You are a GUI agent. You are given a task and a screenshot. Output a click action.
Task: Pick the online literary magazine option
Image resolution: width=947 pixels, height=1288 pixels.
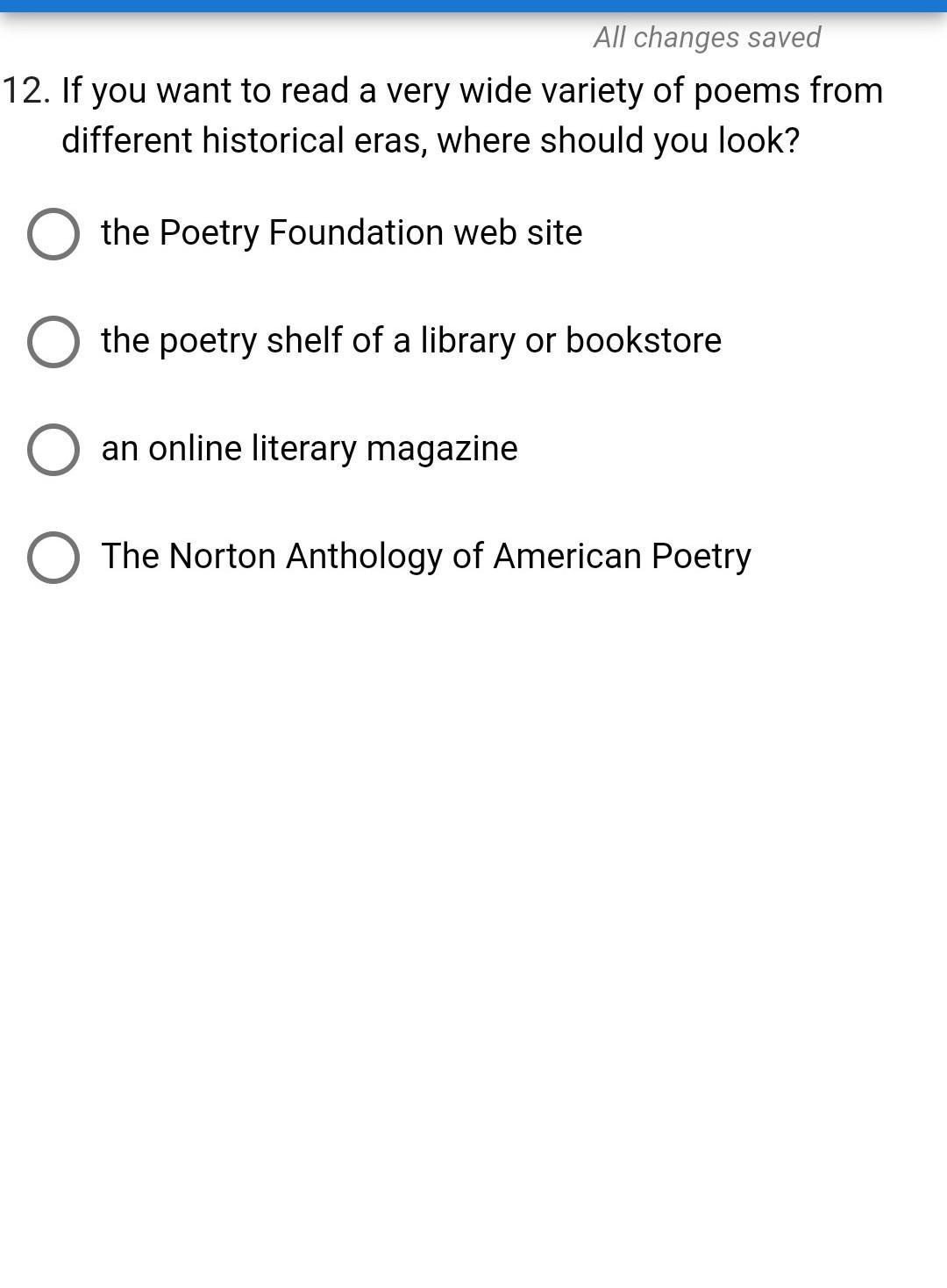point(53,450)
